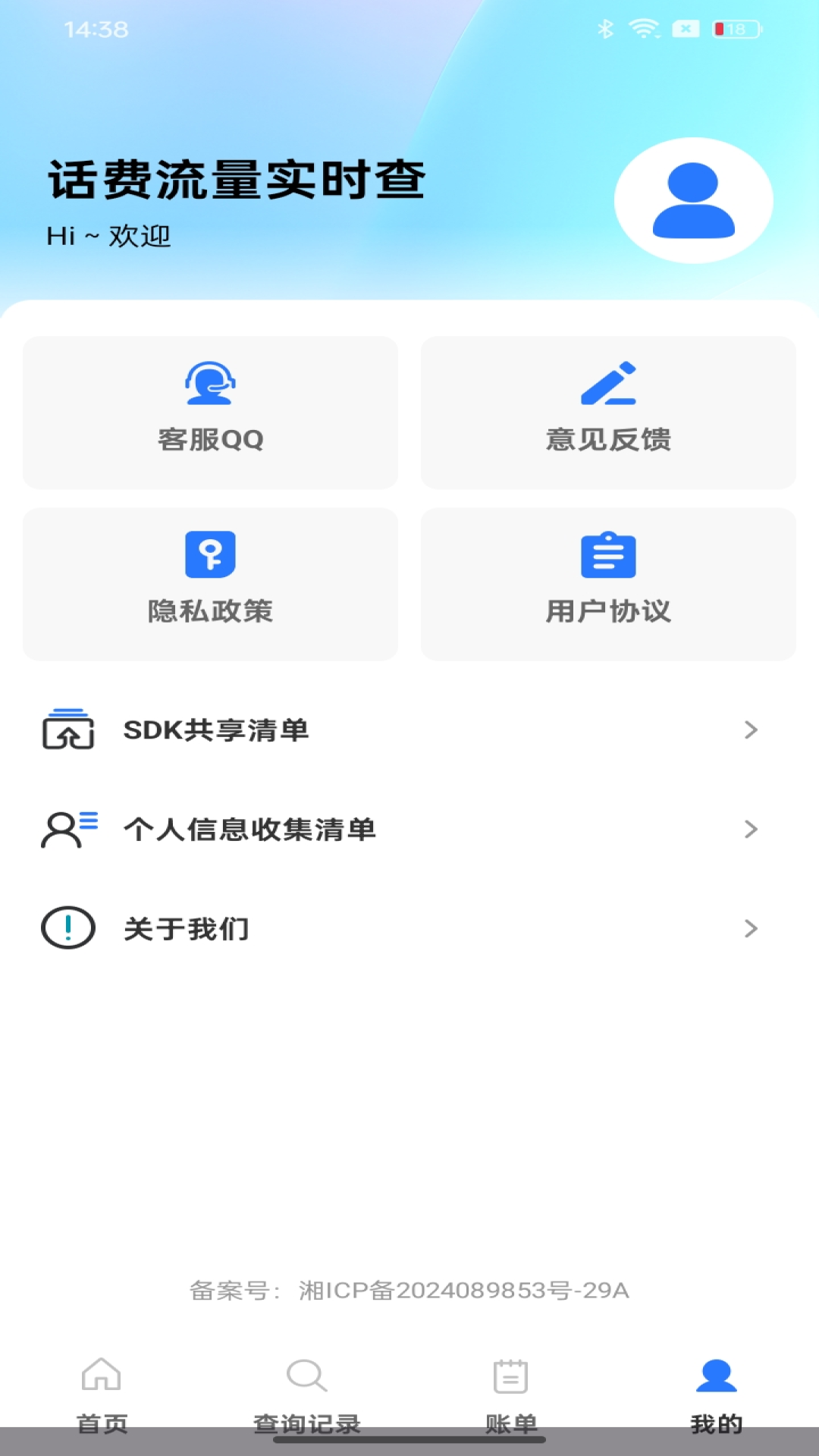Open the SDK共享清单 row
Viewport: 819px width, 1456px height.
(409, 730)
